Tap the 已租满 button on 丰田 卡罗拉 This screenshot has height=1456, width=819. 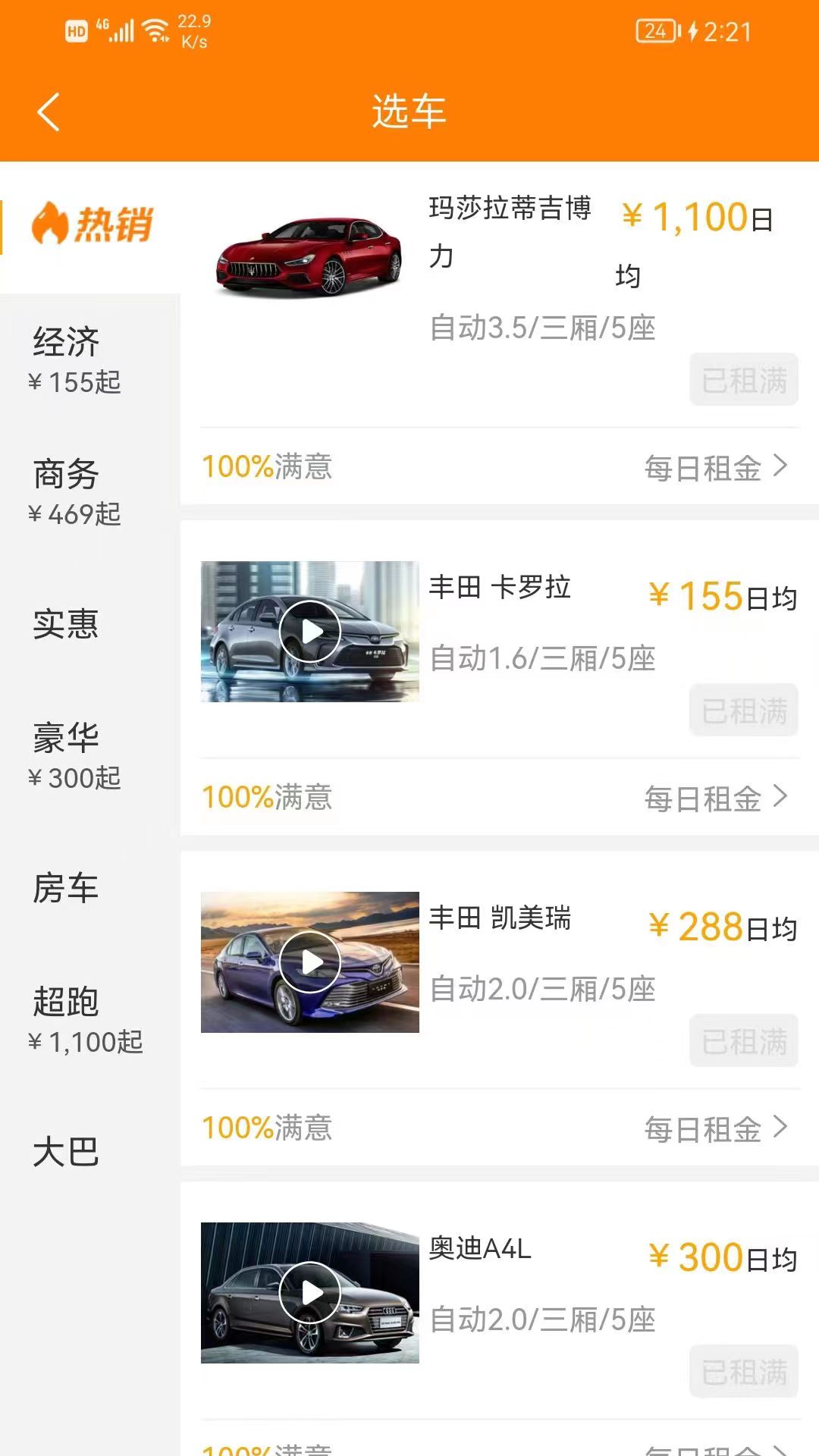pyautogui.click(x=743, y=711)
